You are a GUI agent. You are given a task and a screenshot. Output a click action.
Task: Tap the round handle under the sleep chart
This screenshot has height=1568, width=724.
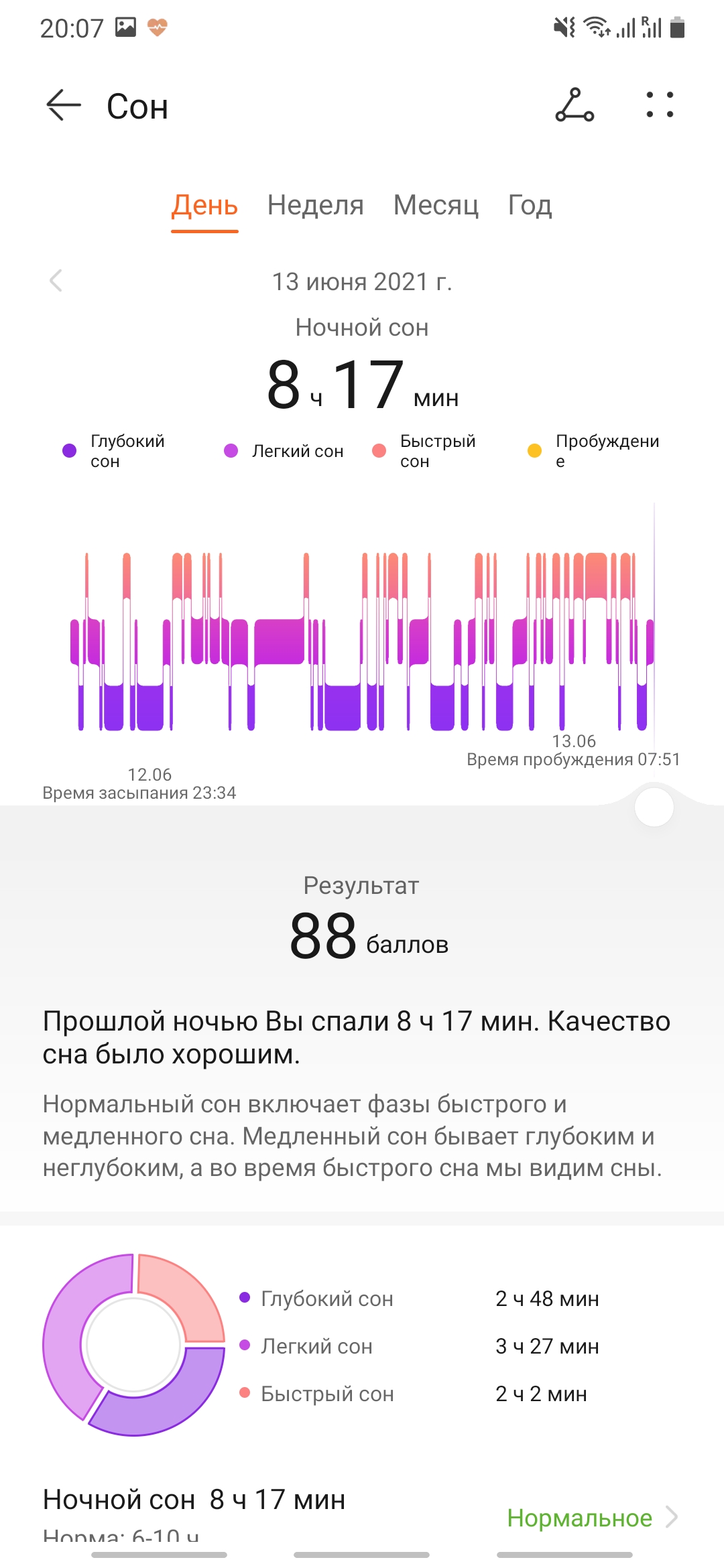point(654,807)
